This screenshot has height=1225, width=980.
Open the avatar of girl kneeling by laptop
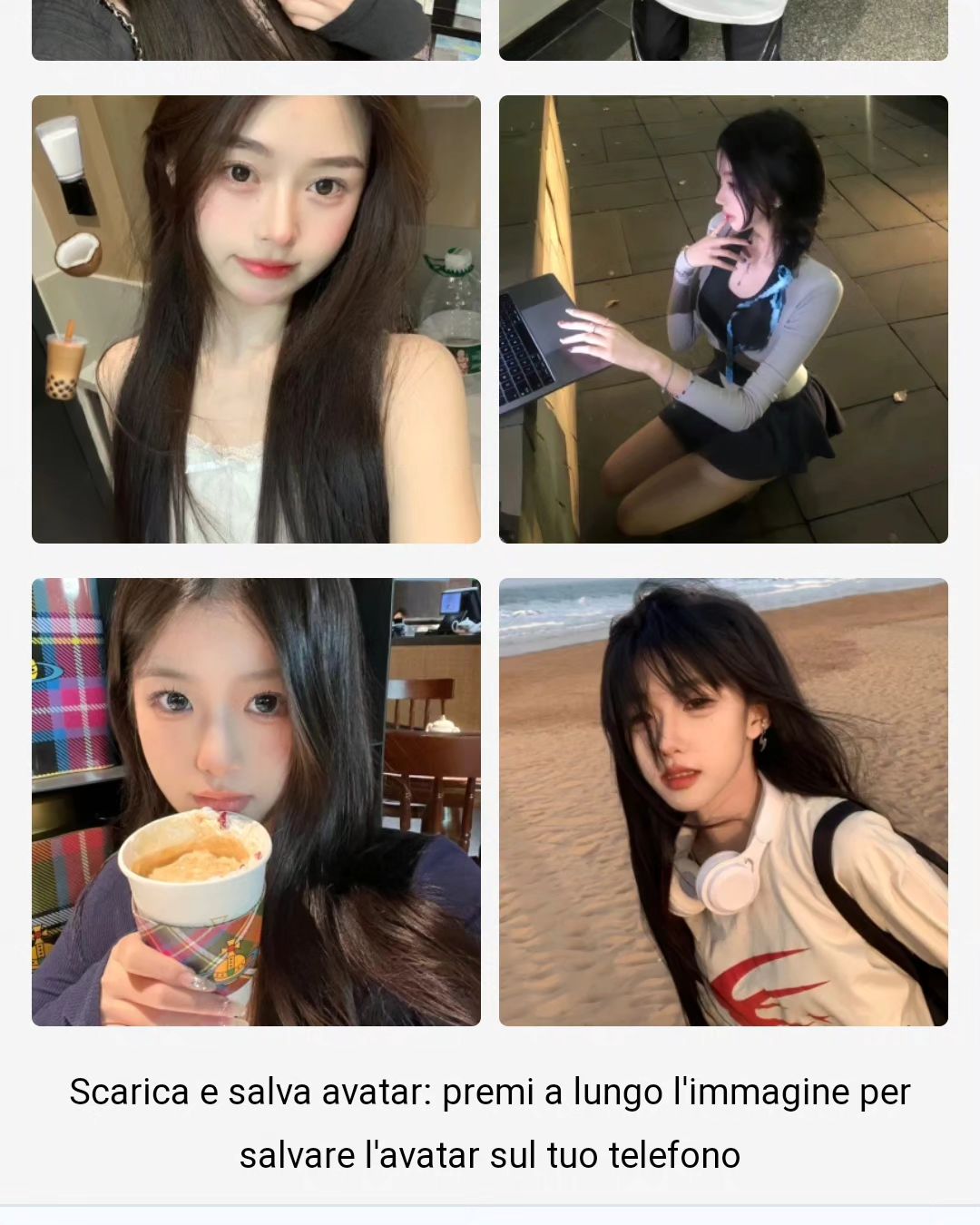tap(723, 319)
